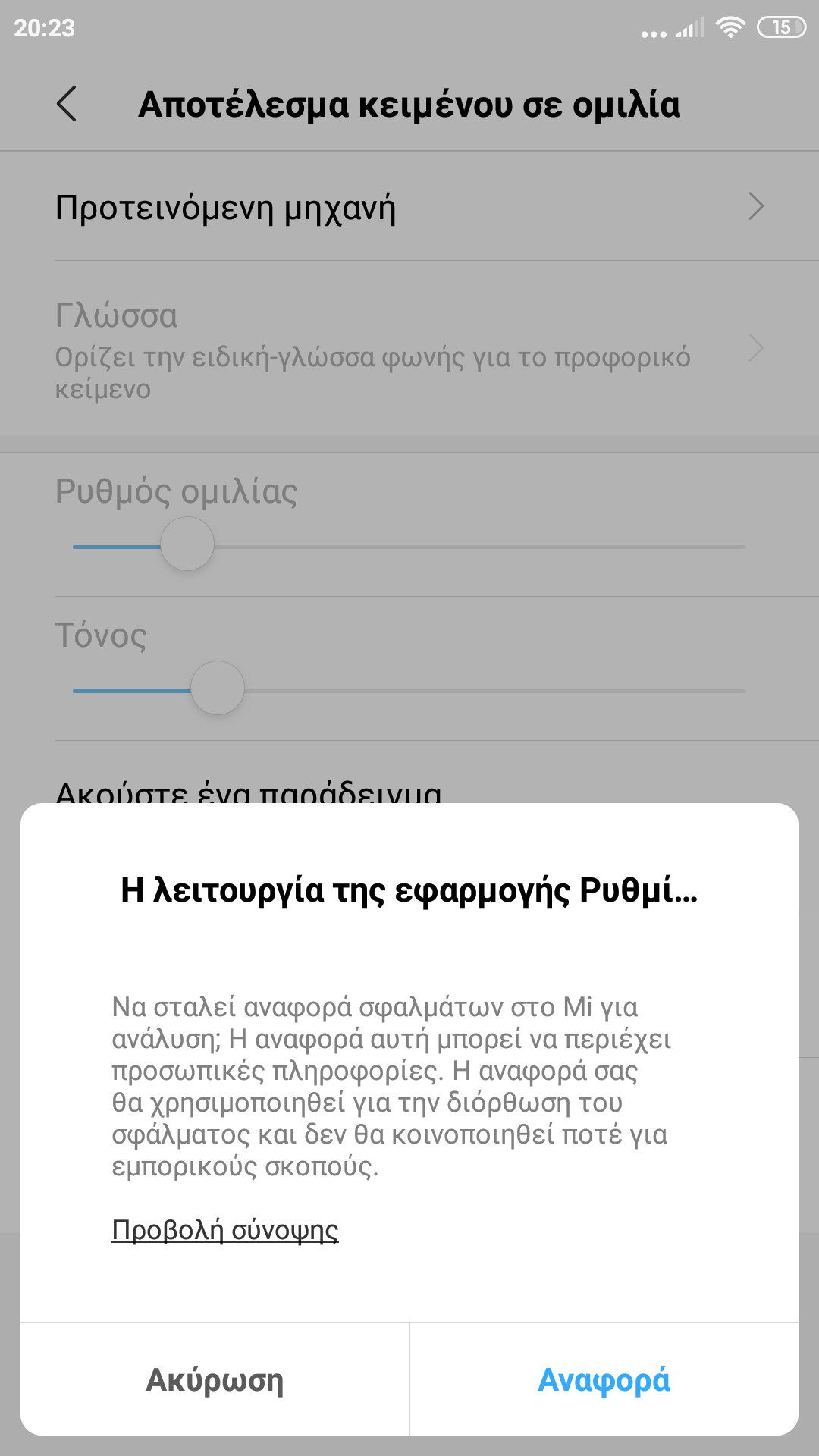This screenshot has height=1456, width=819.
Task: Tap Αναφορά to send the error report
Action: 604,1379
